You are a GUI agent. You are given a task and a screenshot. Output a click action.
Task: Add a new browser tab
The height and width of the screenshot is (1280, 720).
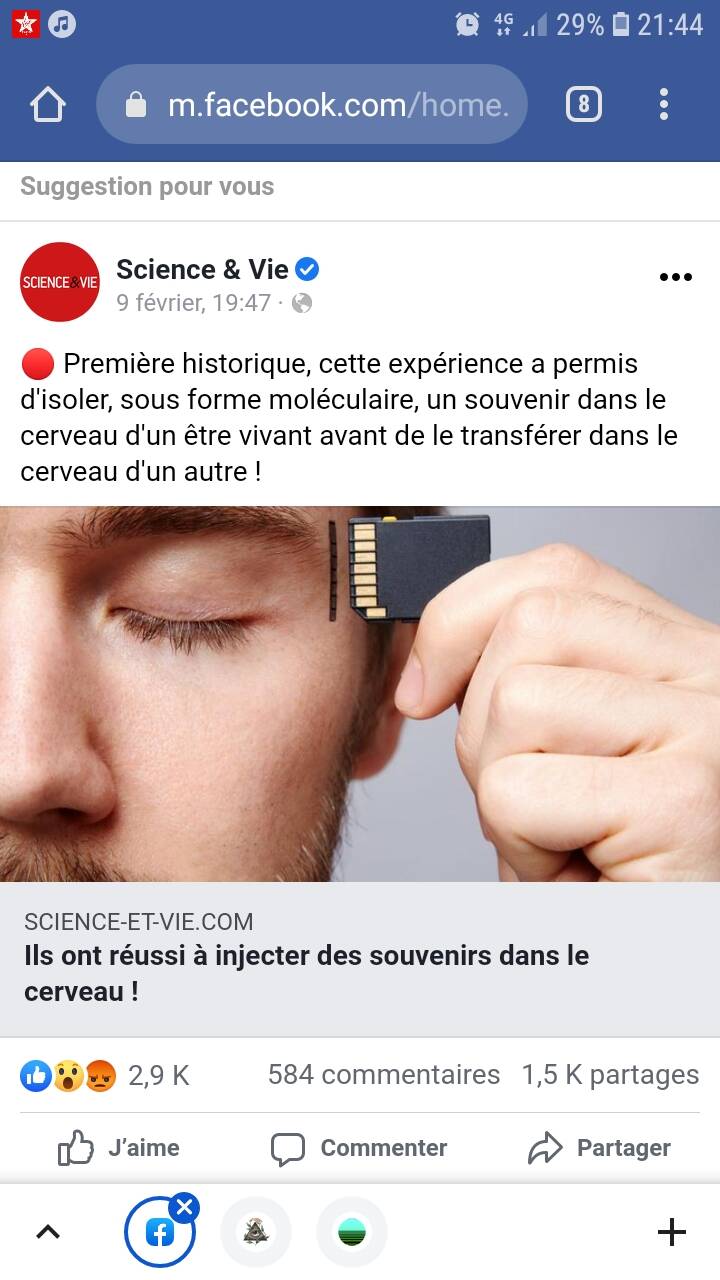[x=672, y=1232]
